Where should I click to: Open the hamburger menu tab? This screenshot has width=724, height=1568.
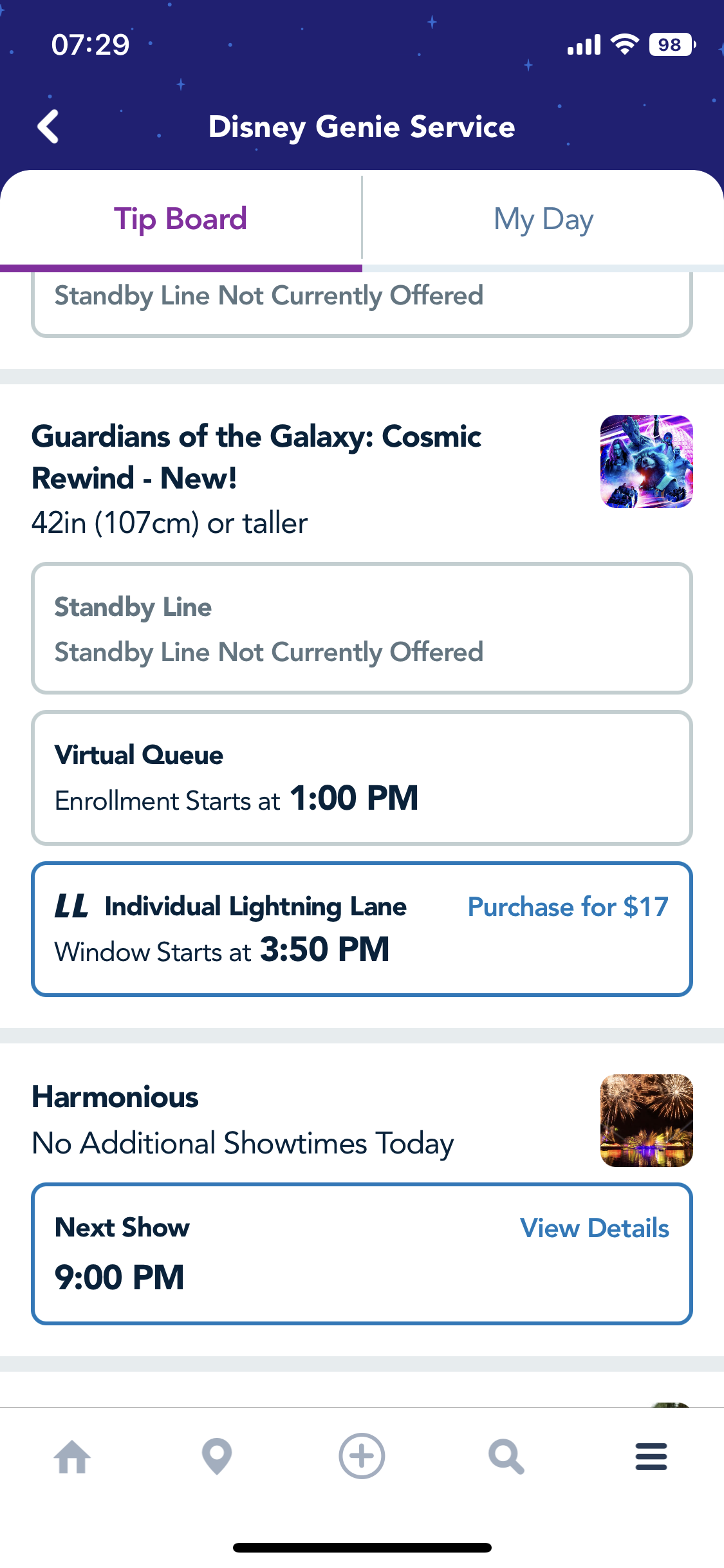point(651,1456)
